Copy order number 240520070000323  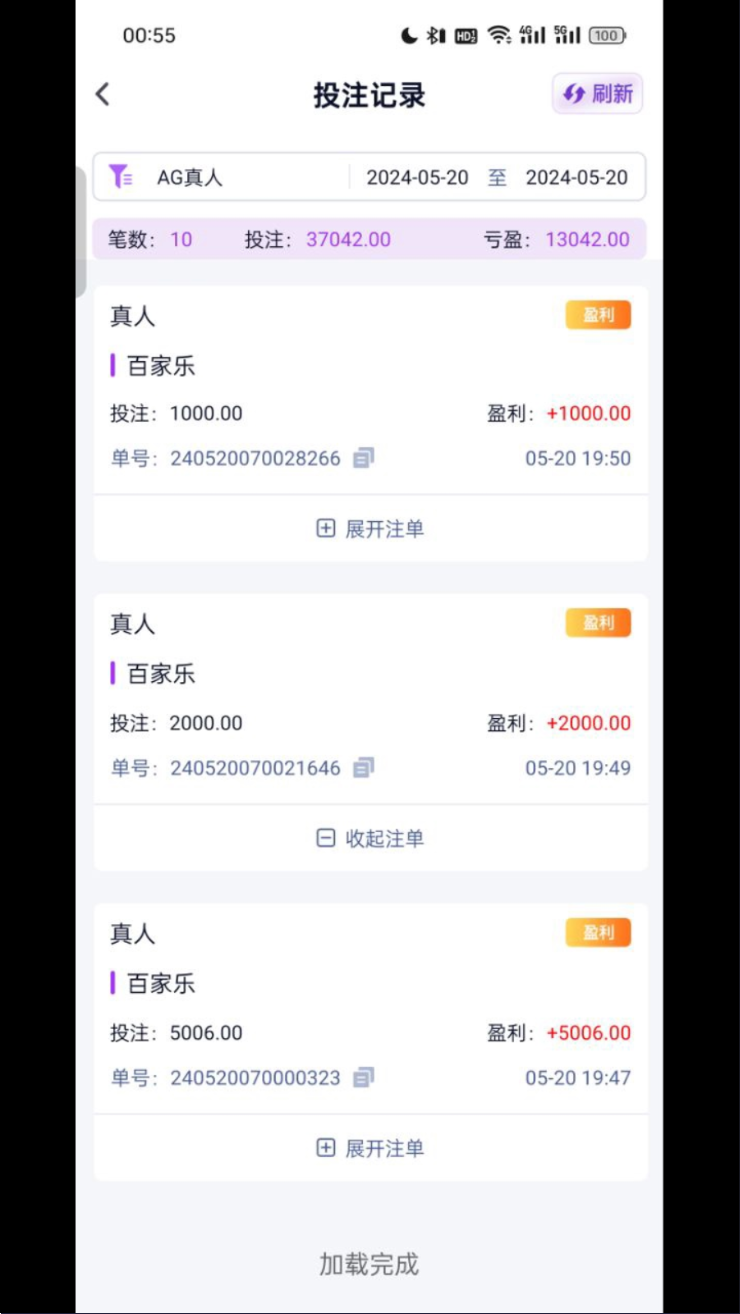[x=364, y=1079]
